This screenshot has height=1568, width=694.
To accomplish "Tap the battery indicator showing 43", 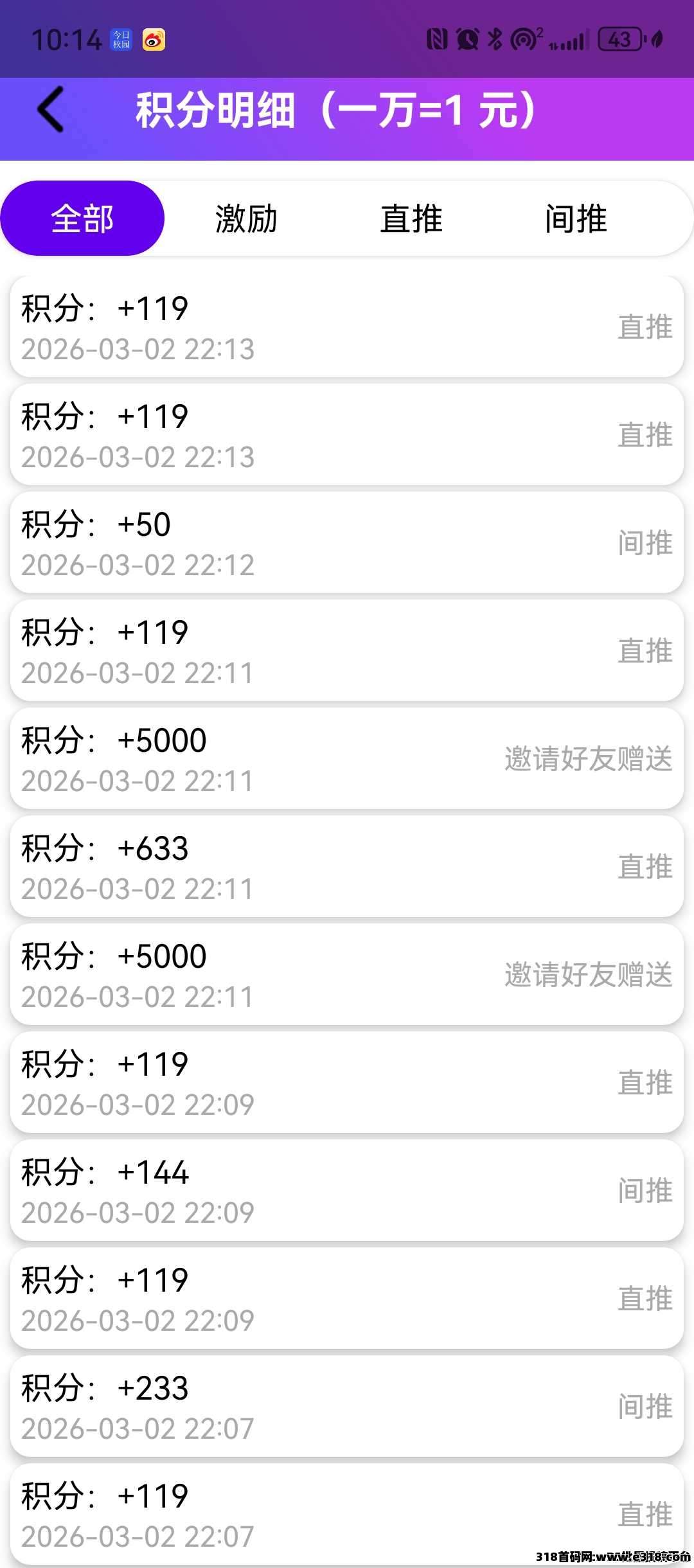I will (x=619, y=40).
